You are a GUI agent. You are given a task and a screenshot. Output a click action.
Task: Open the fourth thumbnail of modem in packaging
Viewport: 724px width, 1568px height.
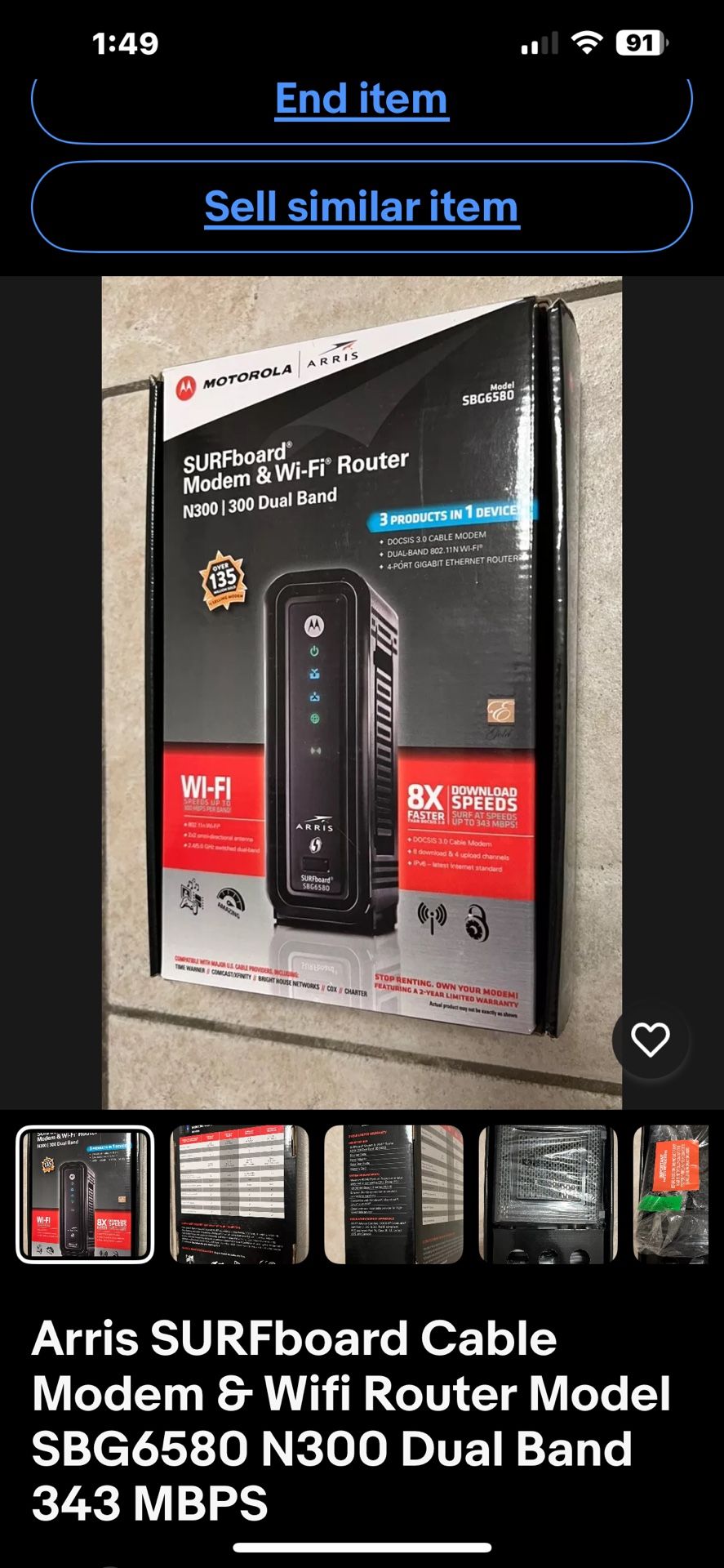coord(548,1194)
